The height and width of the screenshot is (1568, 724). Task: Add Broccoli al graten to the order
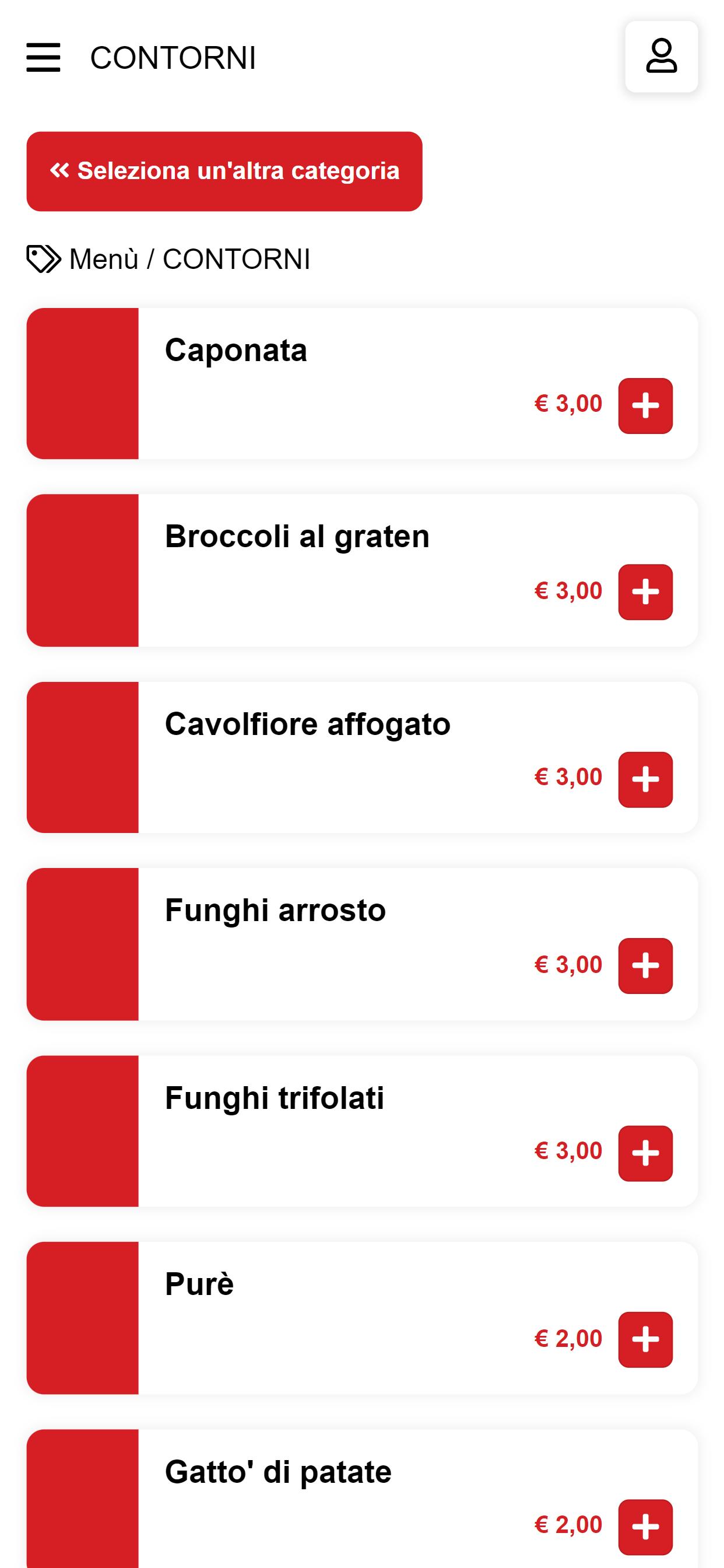[x=645, y=591]
